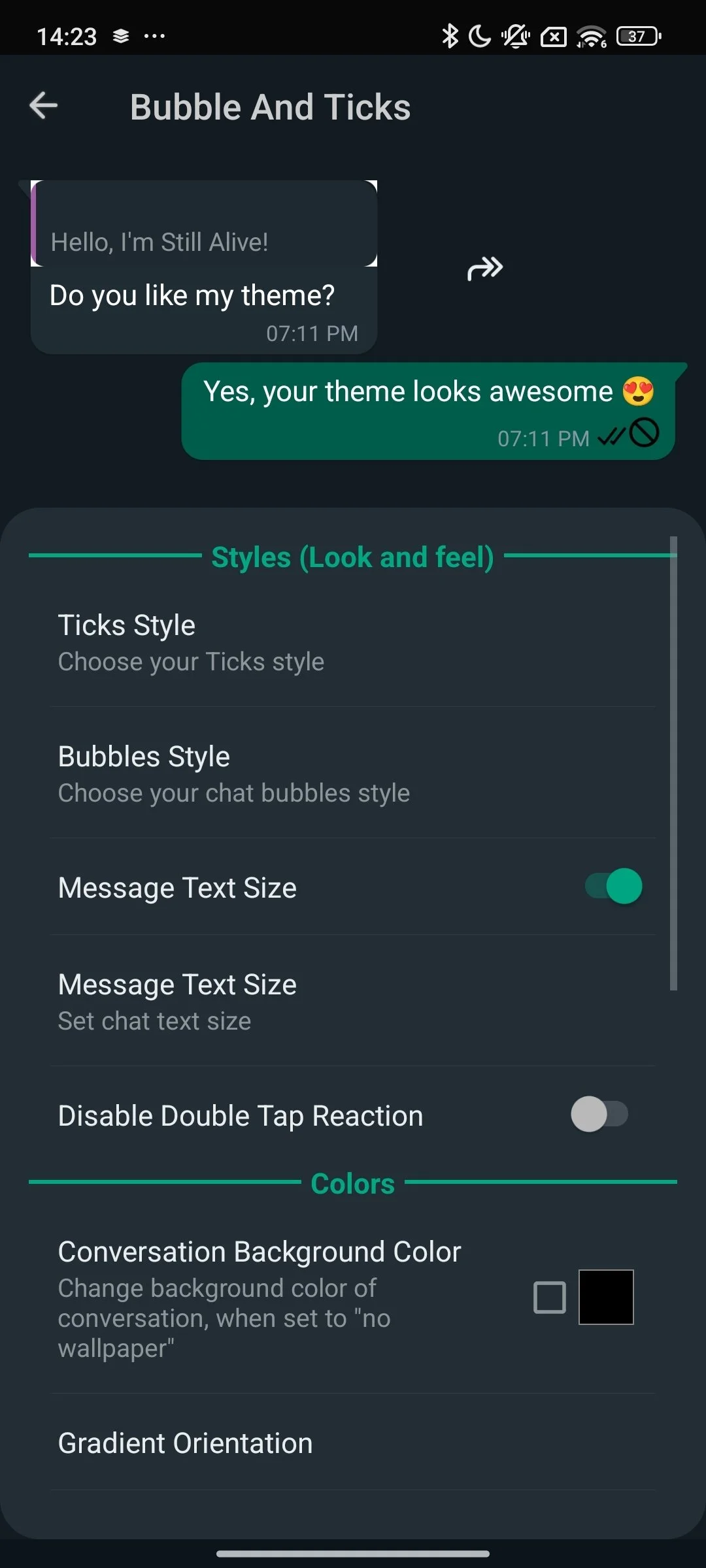
Task: Turn off the Message Text Size switch
Action: click(x=613, y=887)
